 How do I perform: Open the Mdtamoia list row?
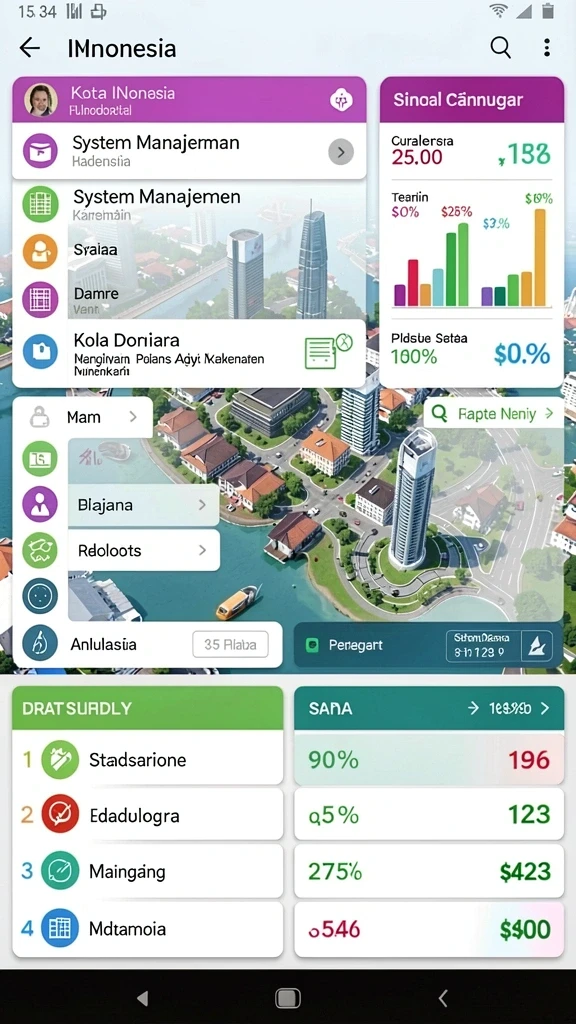coord(148,929)
